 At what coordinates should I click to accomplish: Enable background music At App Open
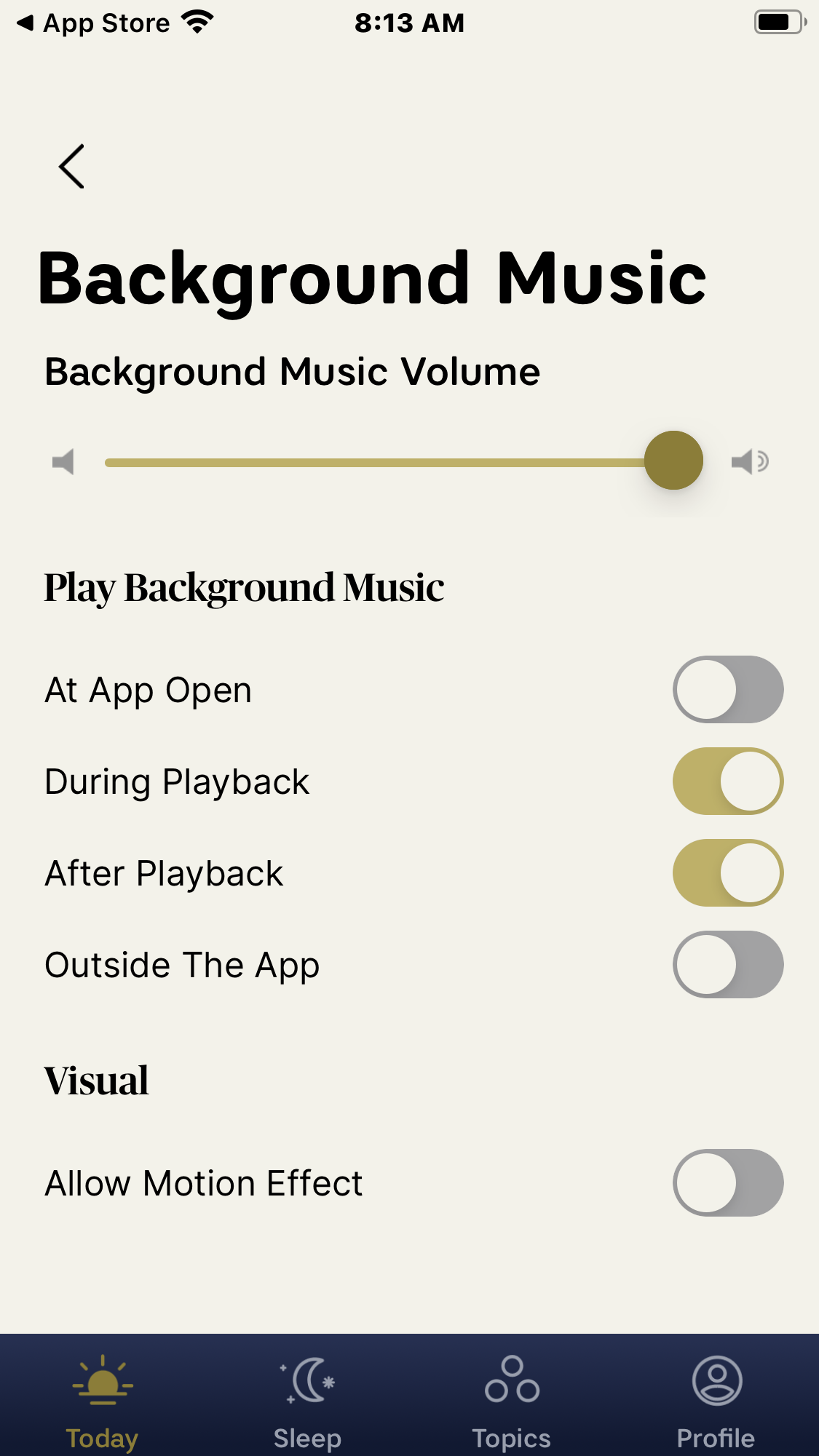(727, 689)
